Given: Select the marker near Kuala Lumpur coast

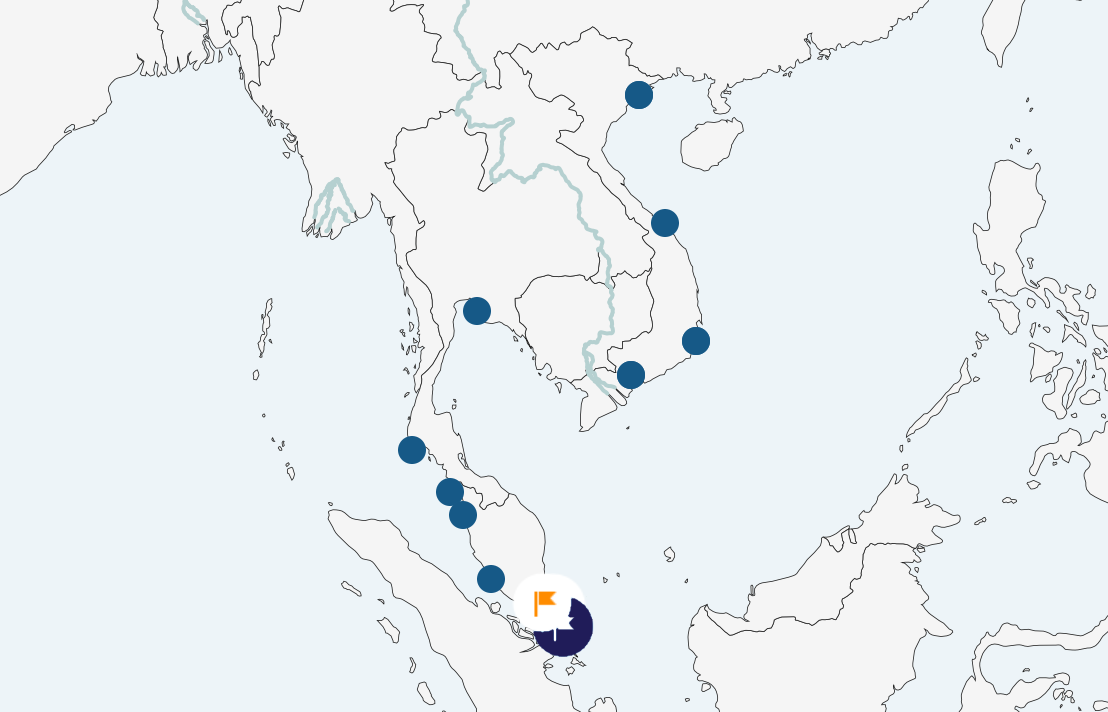Looking at the screenshot, I should pyautogui.click(x=491, y=579).
